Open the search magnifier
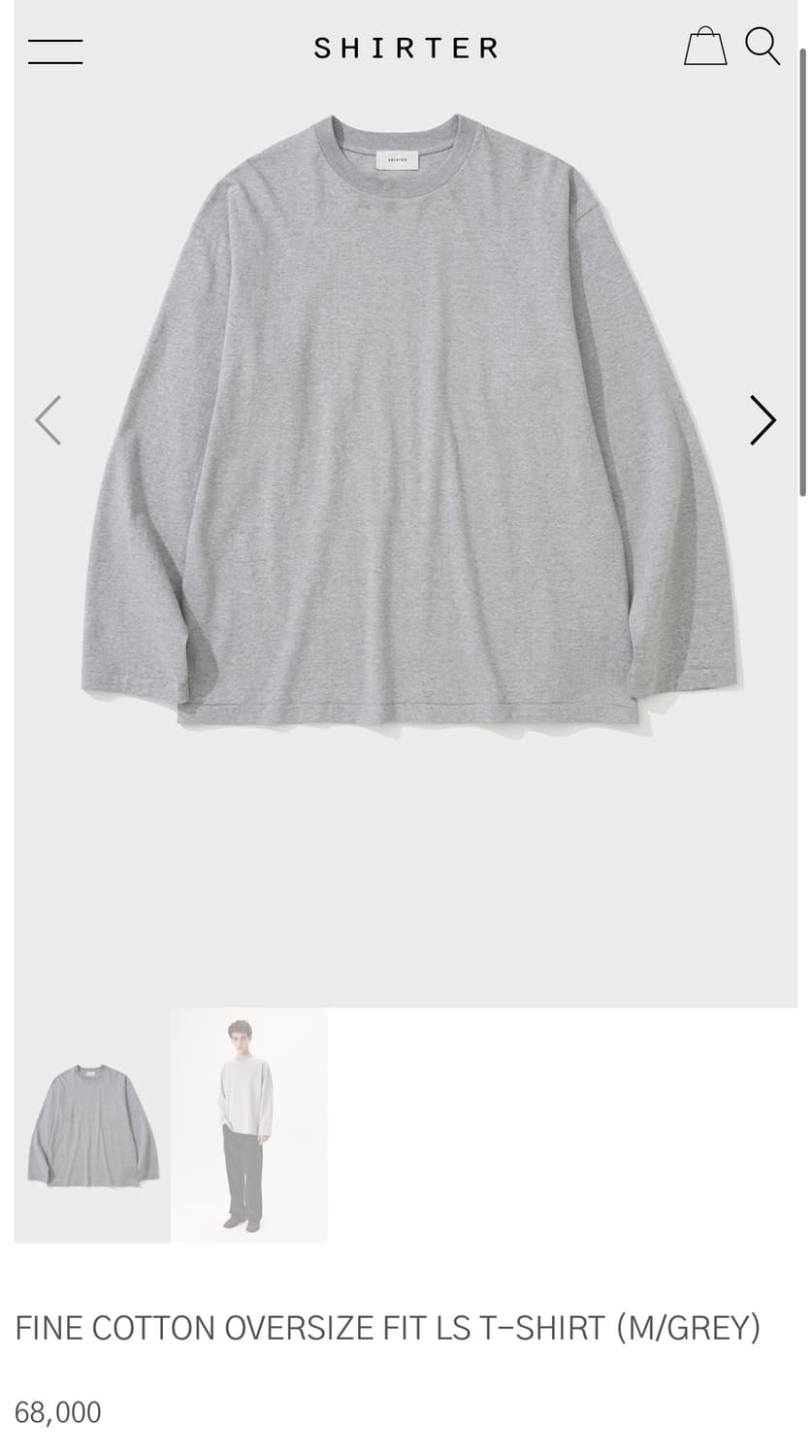This screenshot has height=1456, width=812. (763, 47)
